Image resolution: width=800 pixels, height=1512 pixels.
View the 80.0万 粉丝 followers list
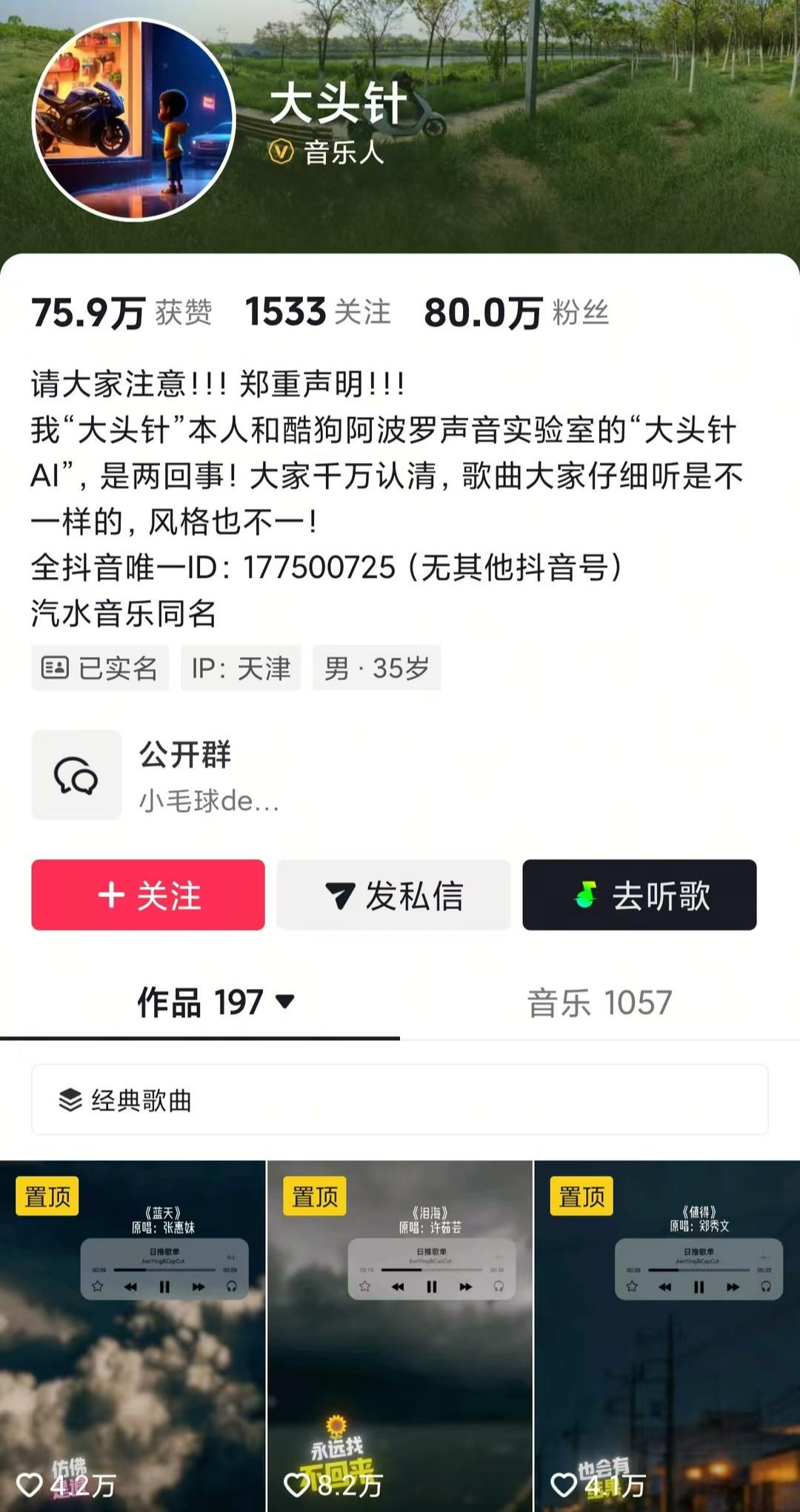[516, 313]
